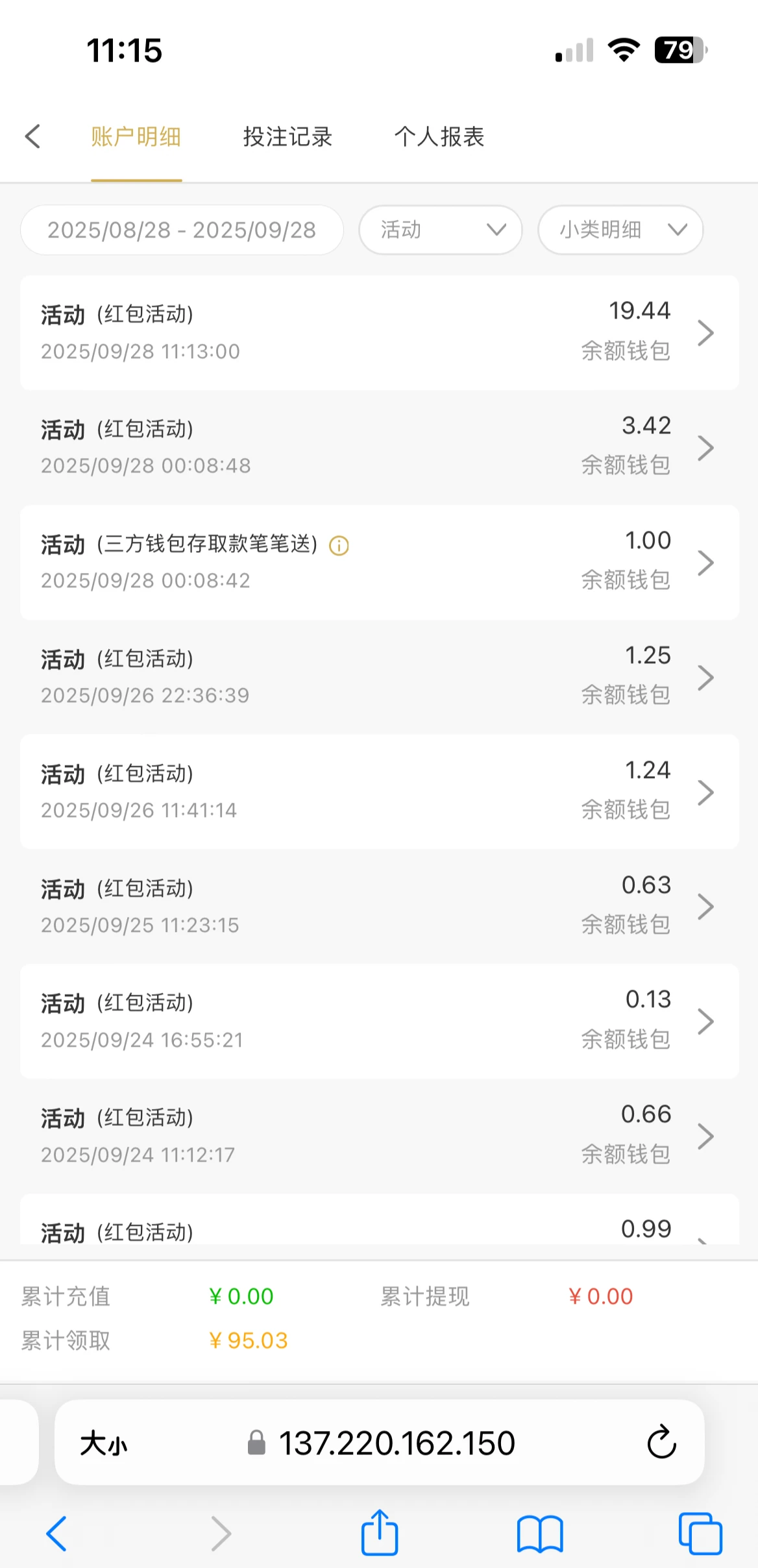Tap the 大小 page settings button
This screenshot has width=758, height=1568.
coord(104,1444)
